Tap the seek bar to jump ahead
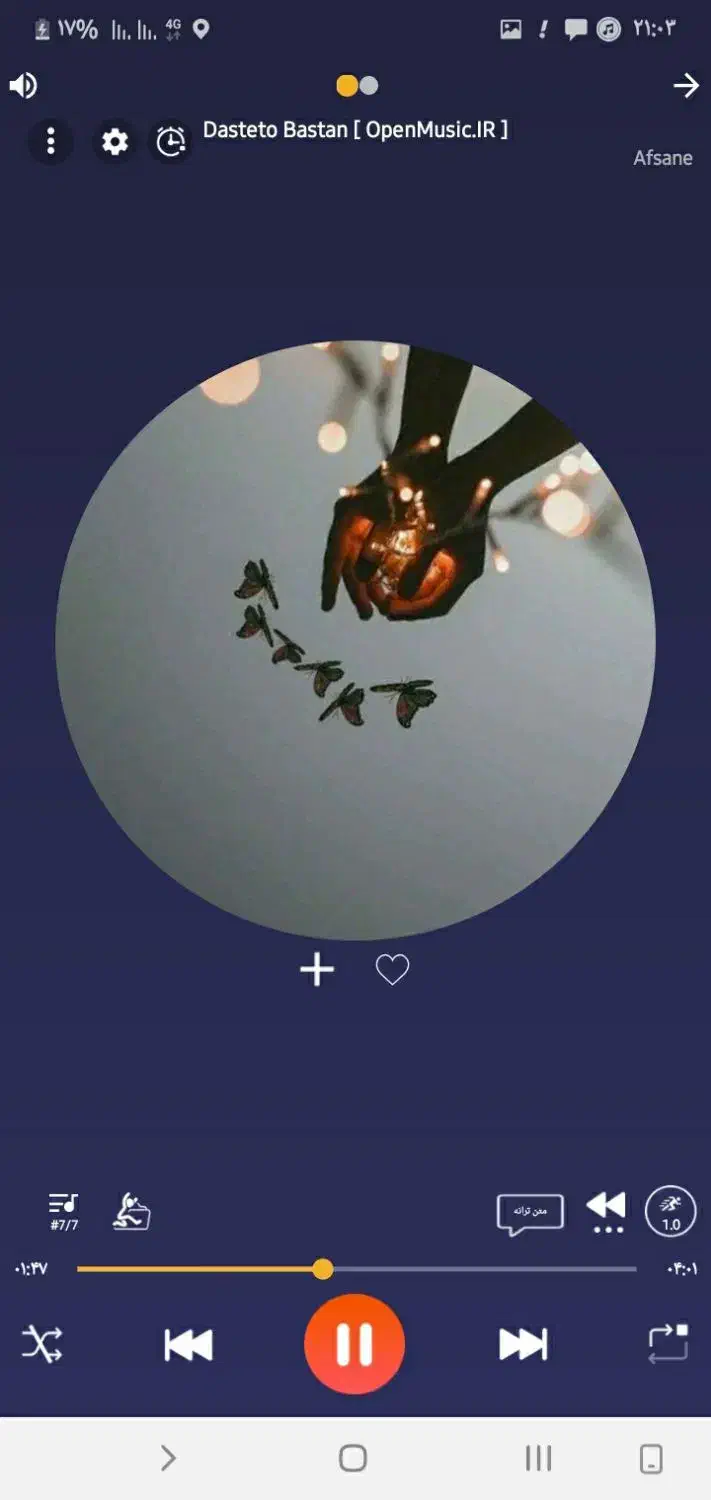711x1500 pixels. pos(500,1269)
